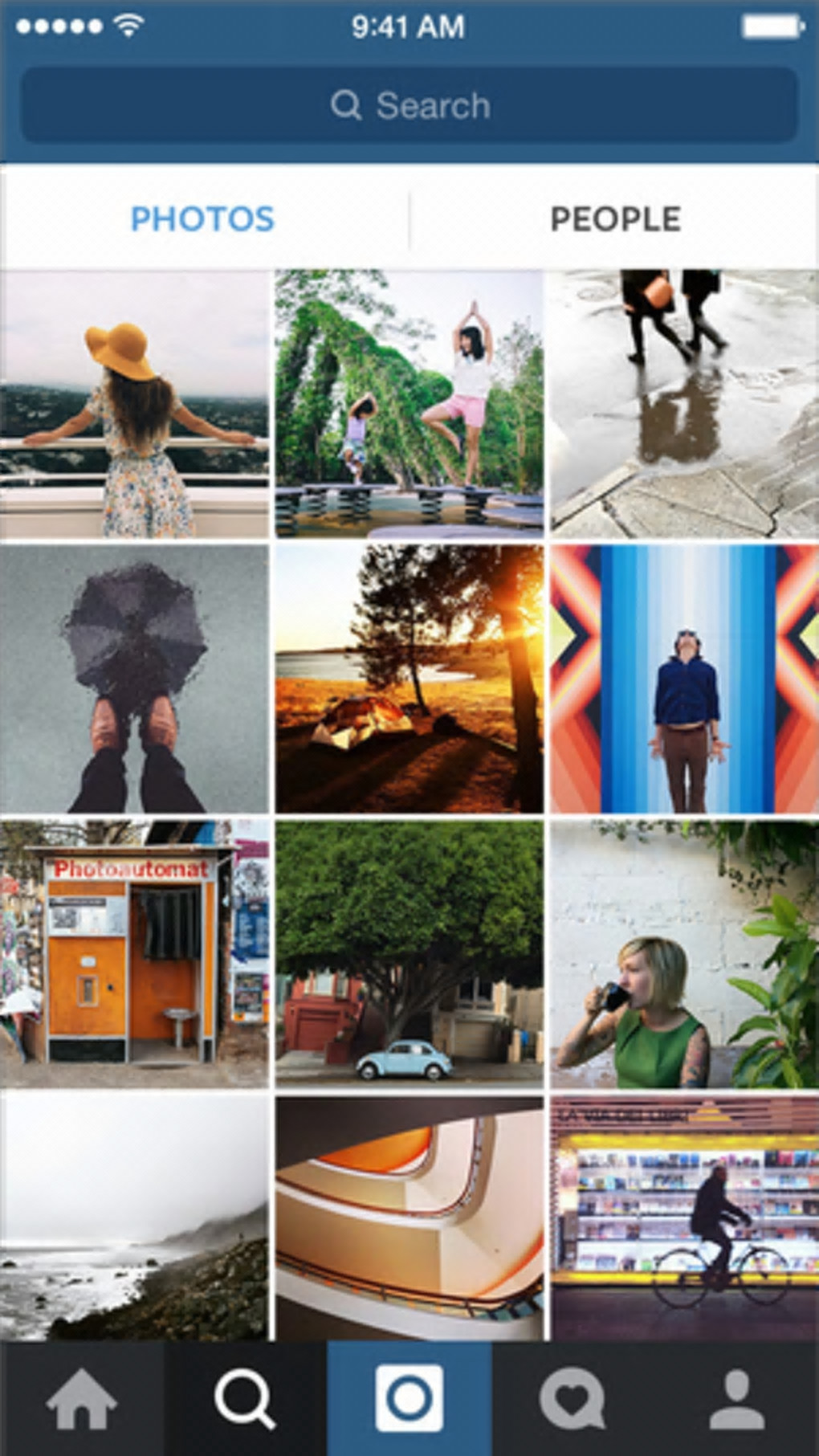View the puddle reflection photo
The width and height of the screenshot is (819, 1456).
(x=684, y=404)
